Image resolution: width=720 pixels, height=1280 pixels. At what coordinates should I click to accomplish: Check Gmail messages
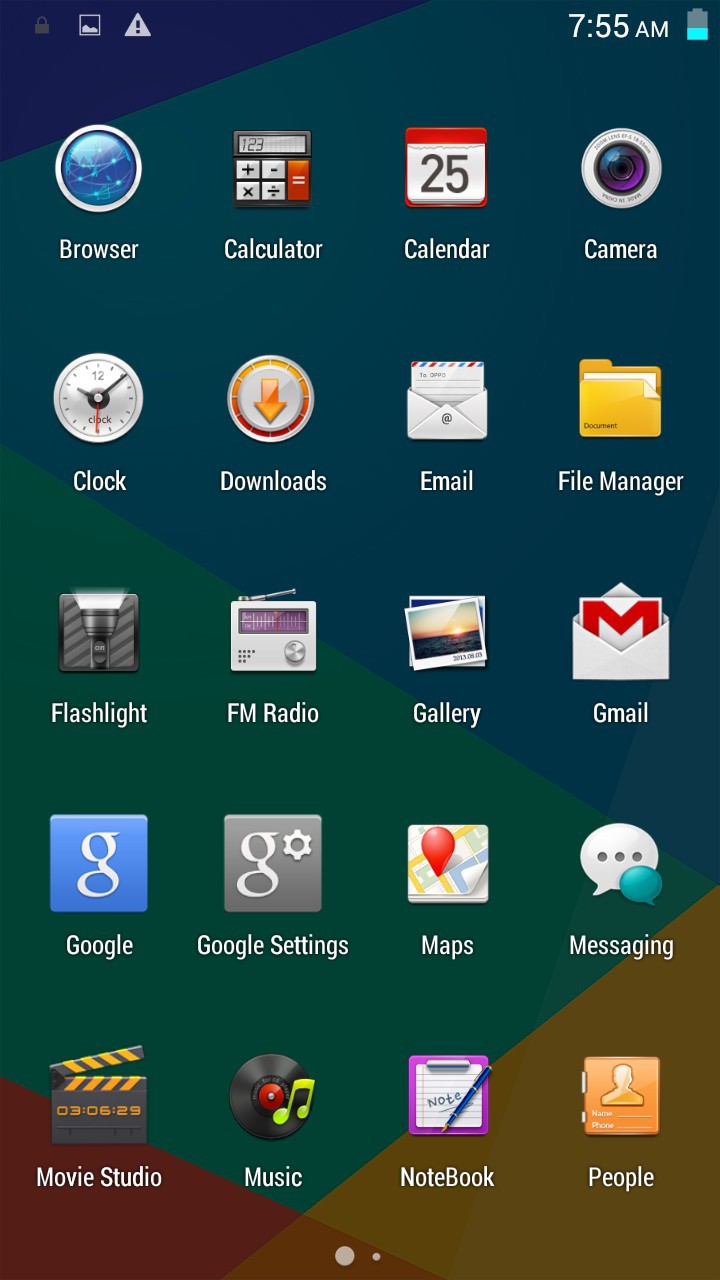pos(620,632)
